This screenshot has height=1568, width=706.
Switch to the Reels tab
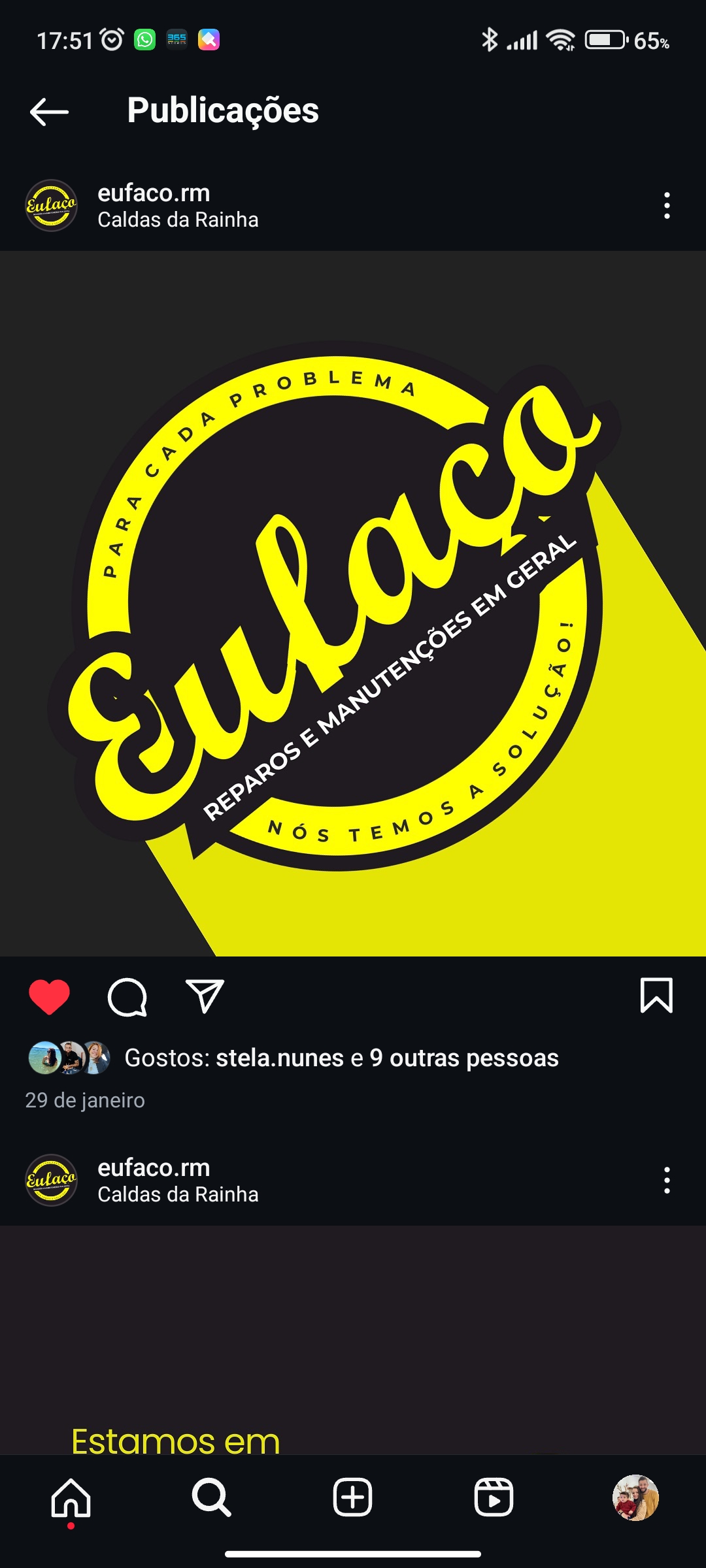[494, 1497]
